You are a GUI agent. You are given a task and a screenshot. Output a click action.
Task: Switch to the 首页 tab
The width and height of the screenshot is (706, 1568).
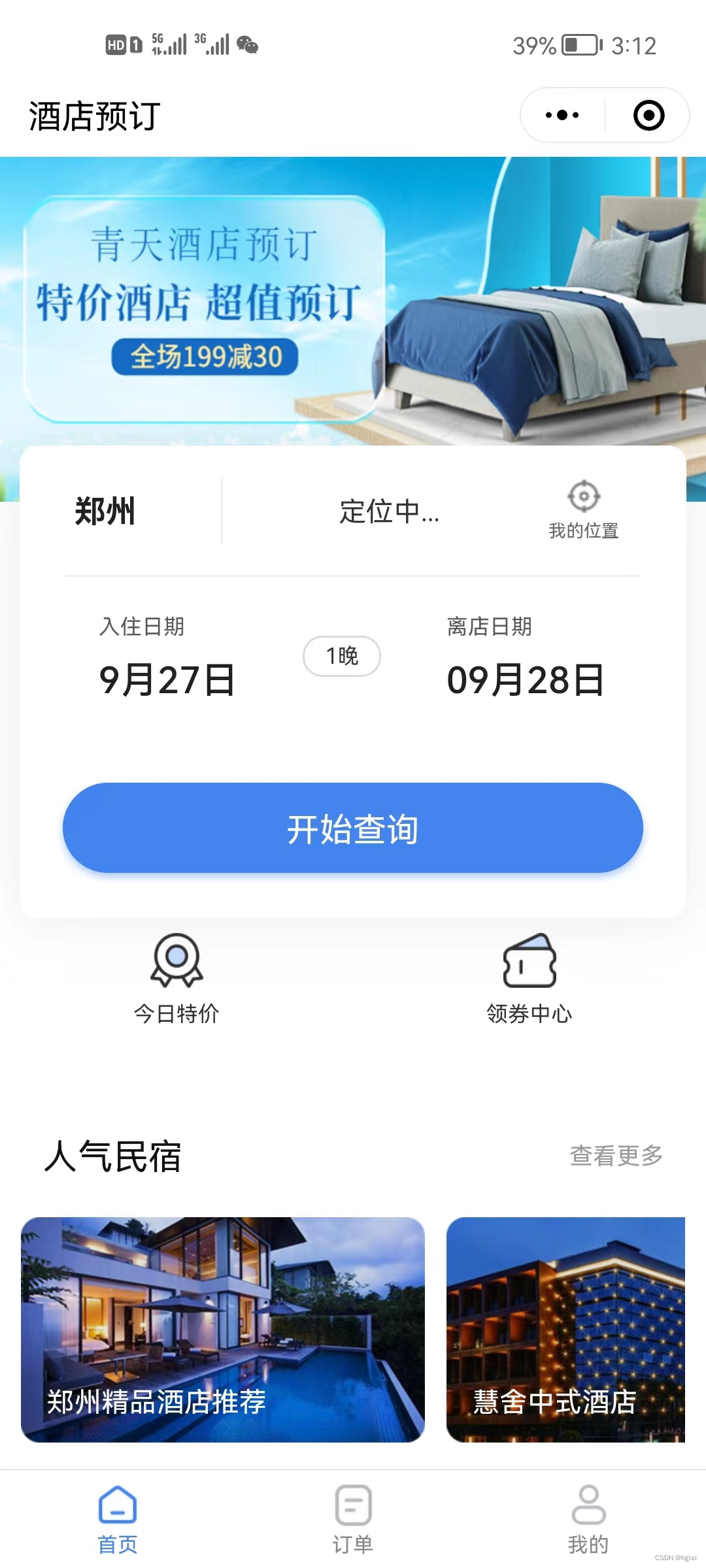(118, 1519)
